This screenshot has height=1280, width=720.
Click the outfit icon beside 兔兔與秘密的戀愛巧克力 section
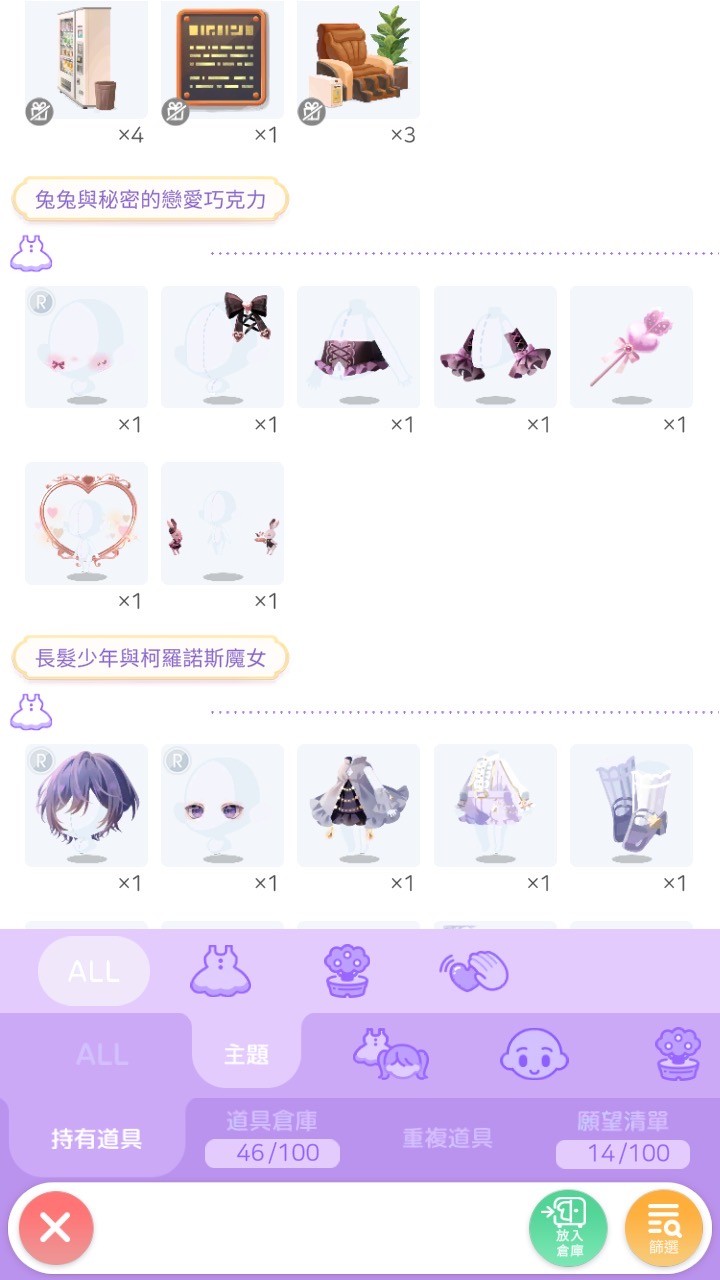(32, 255)
